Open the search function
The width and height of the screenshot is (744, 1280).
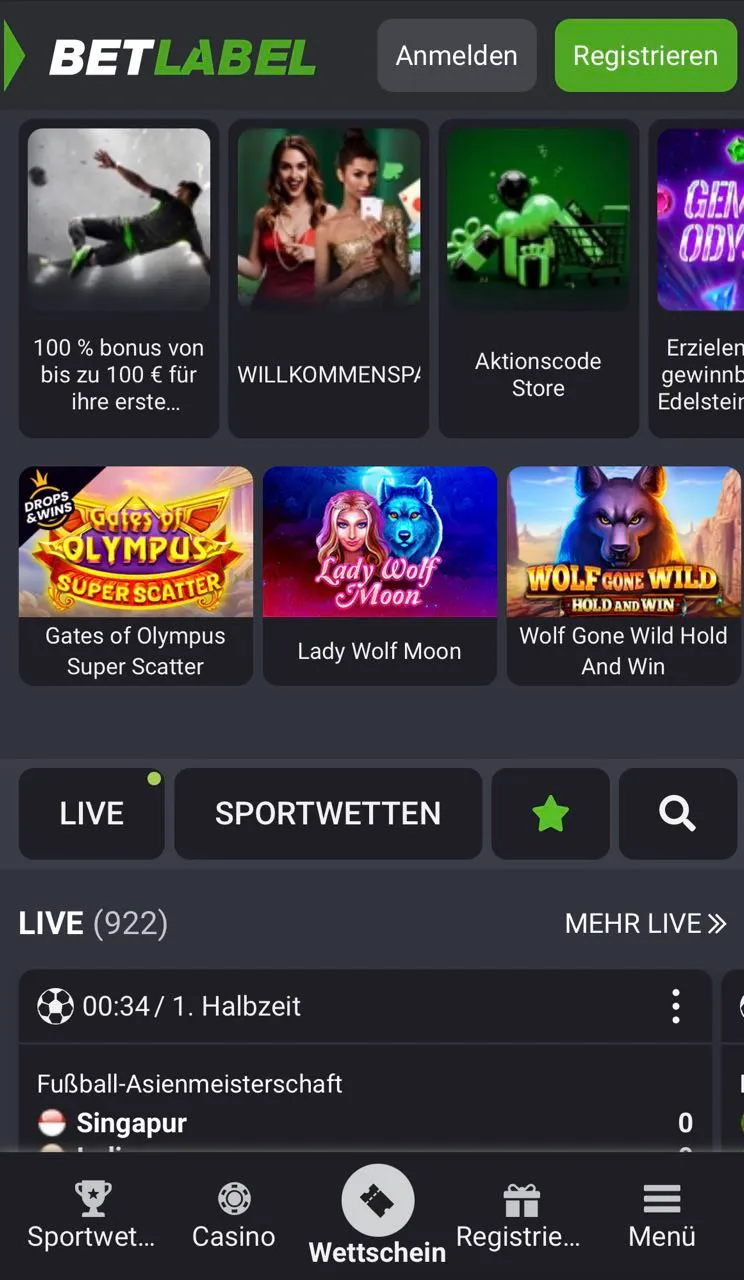coord(678,813)
